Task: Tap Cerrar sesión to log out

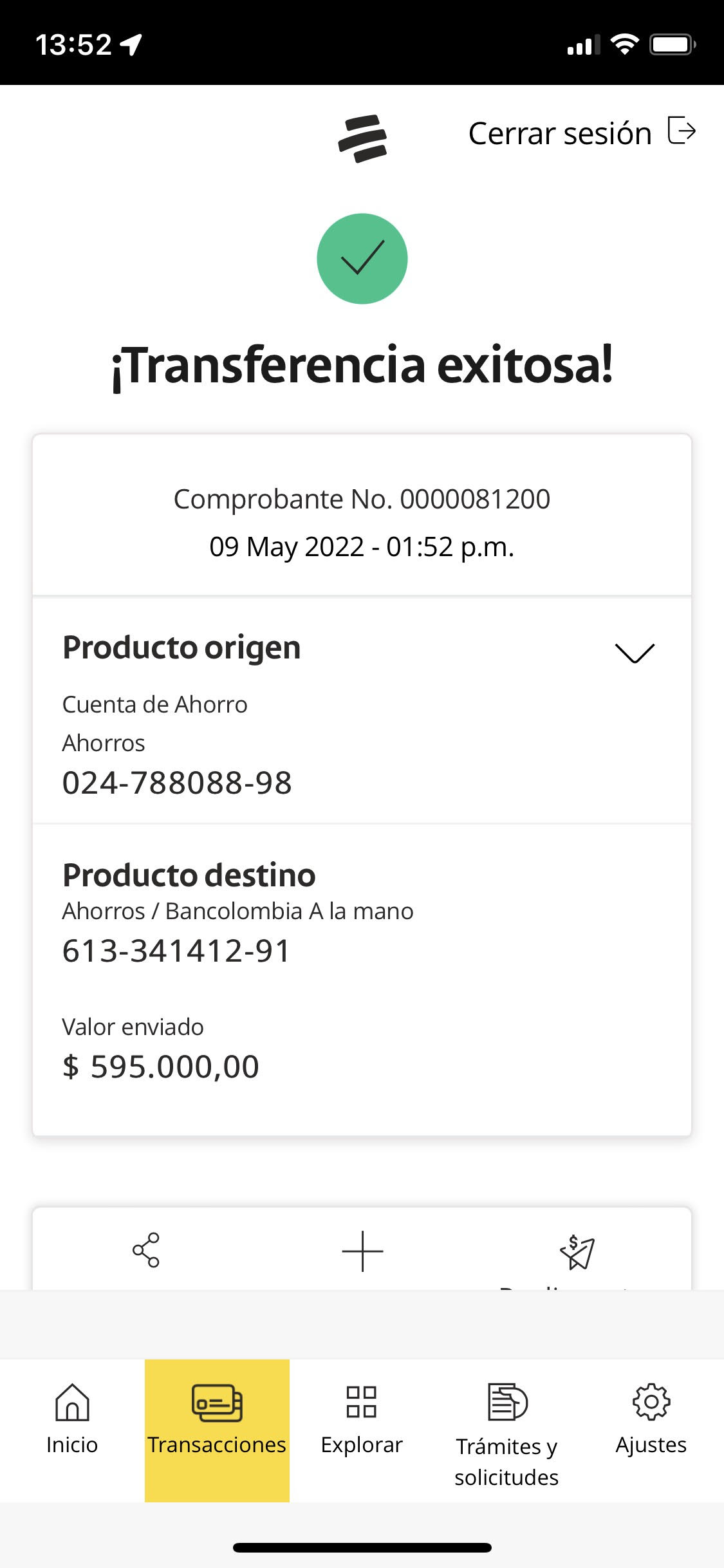Action: tap(581, 133)
